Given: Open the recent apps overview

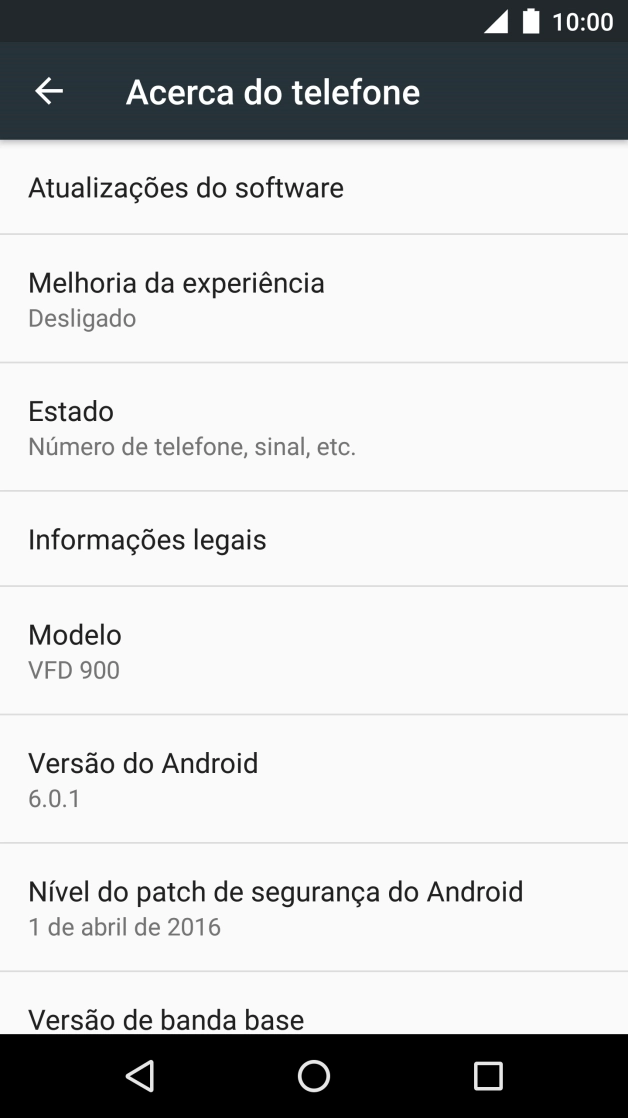Looking at the screenshot, I should (x=487, y=1076).
